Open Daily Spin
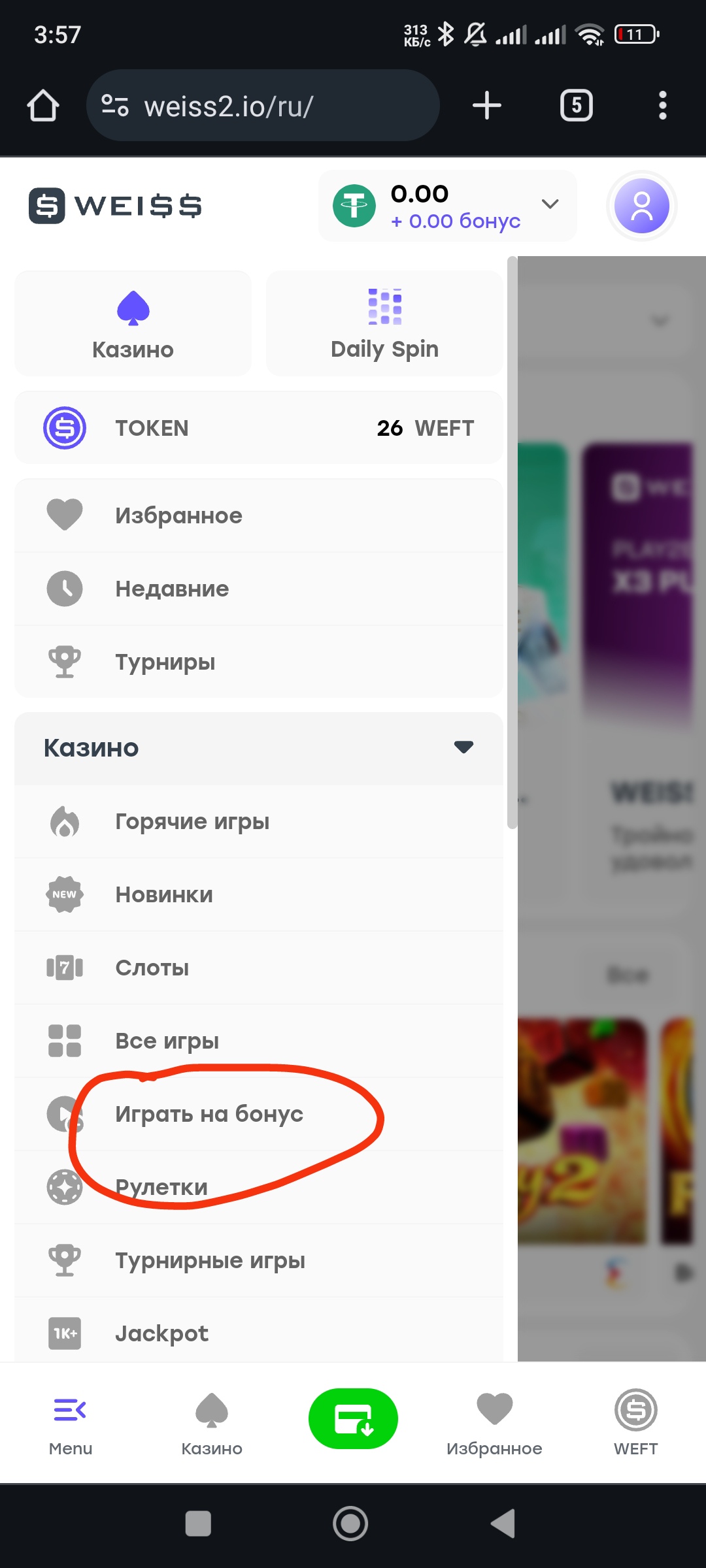Image resolution: width=706 pixels, height=1568 pixels. coord(384,323)
